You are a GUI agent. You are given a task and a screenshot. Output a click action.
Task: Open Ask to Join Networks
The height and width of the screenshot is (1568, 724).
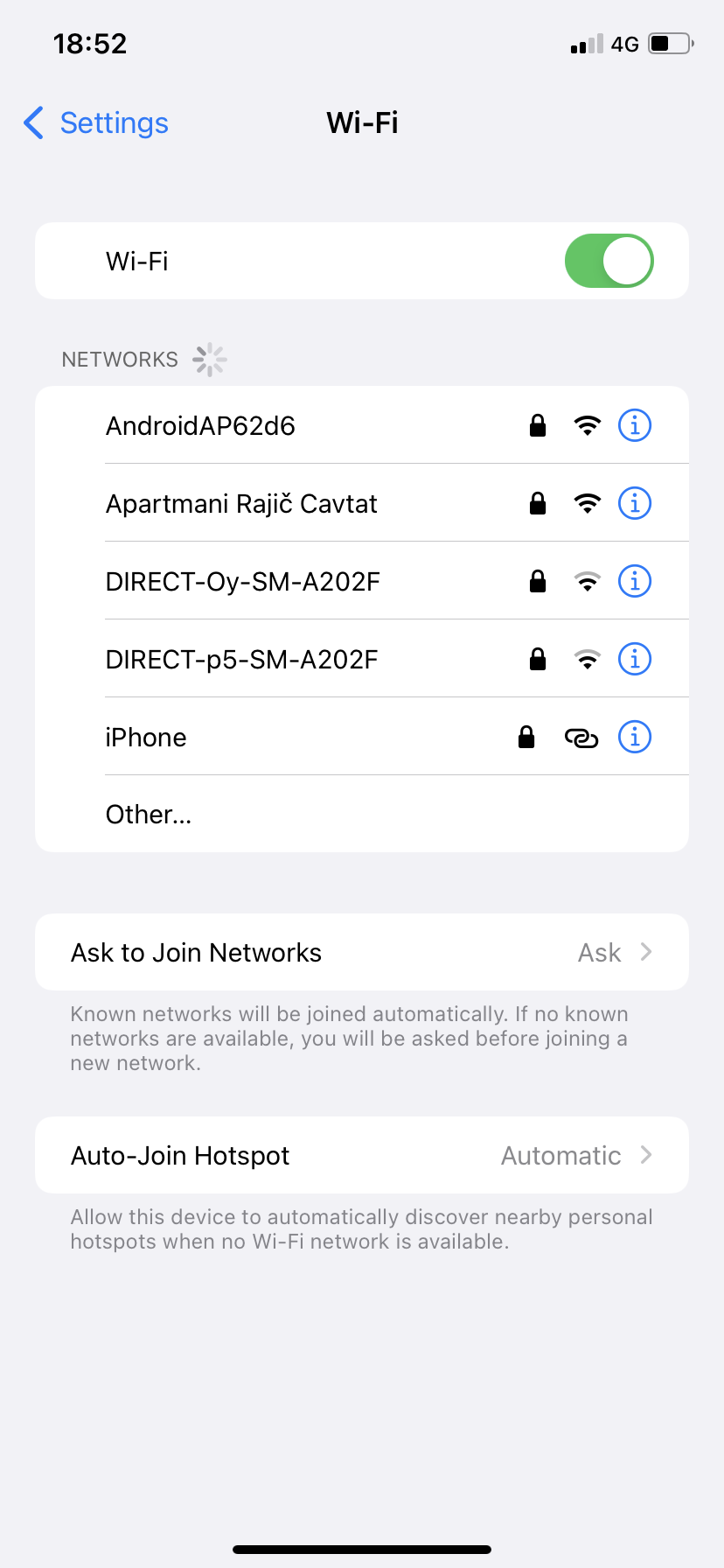(x=362, y=952)
